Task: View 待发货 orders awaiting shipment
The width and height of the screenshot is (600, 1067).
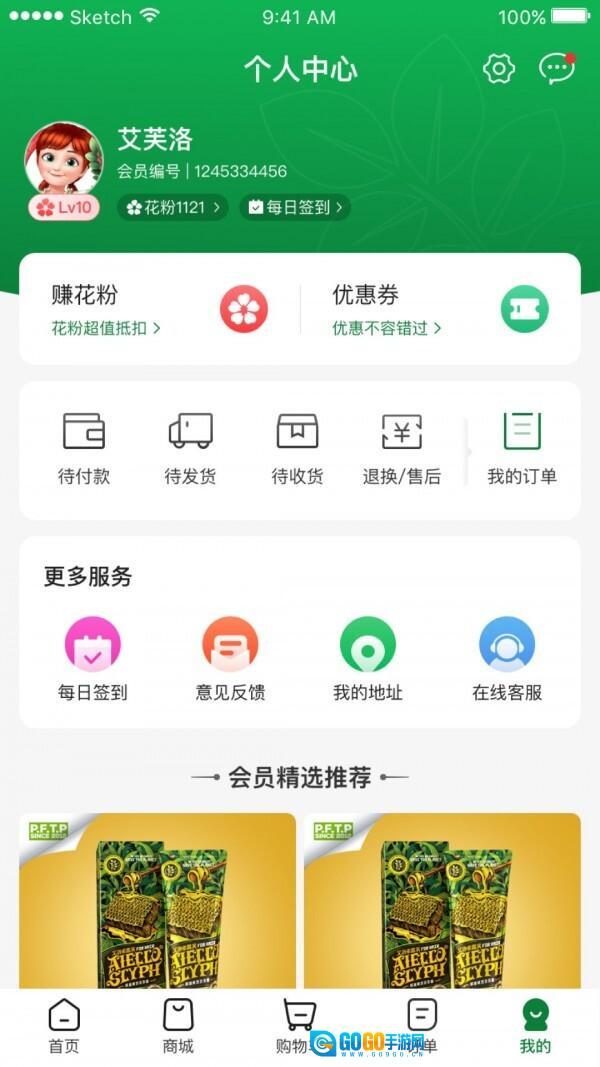Action: click(190, 449)
